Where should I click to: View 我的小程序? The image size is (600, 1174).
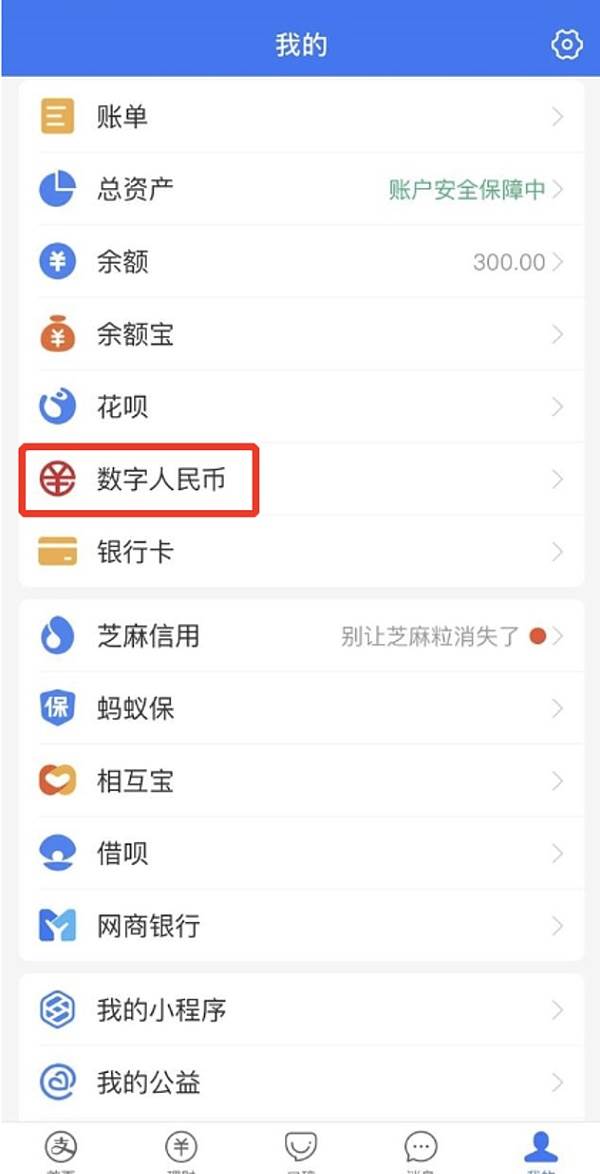(x=300, y=1010)
